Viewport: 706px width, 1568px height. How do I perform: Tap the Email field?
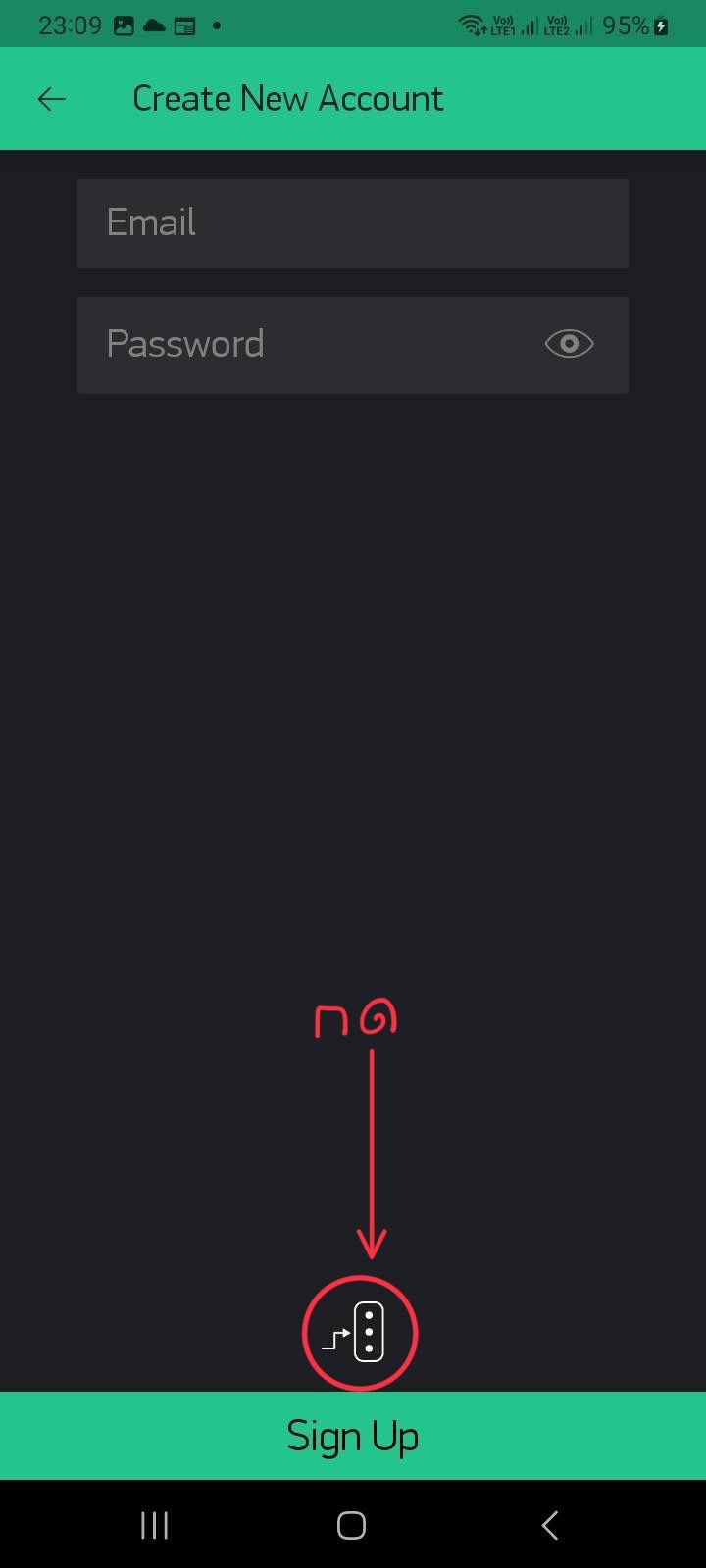click(353, 223)
